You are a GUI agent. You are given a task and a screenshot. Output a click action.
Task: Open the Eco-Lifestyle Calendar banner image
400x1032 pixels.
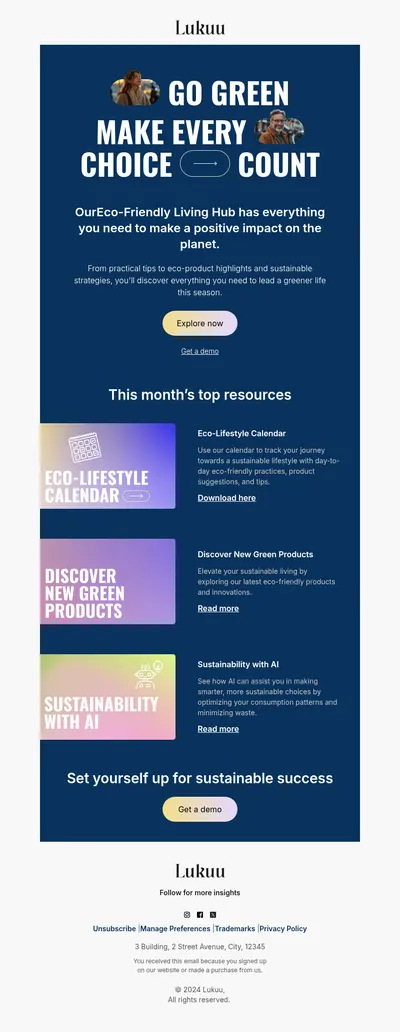(108, 466)
